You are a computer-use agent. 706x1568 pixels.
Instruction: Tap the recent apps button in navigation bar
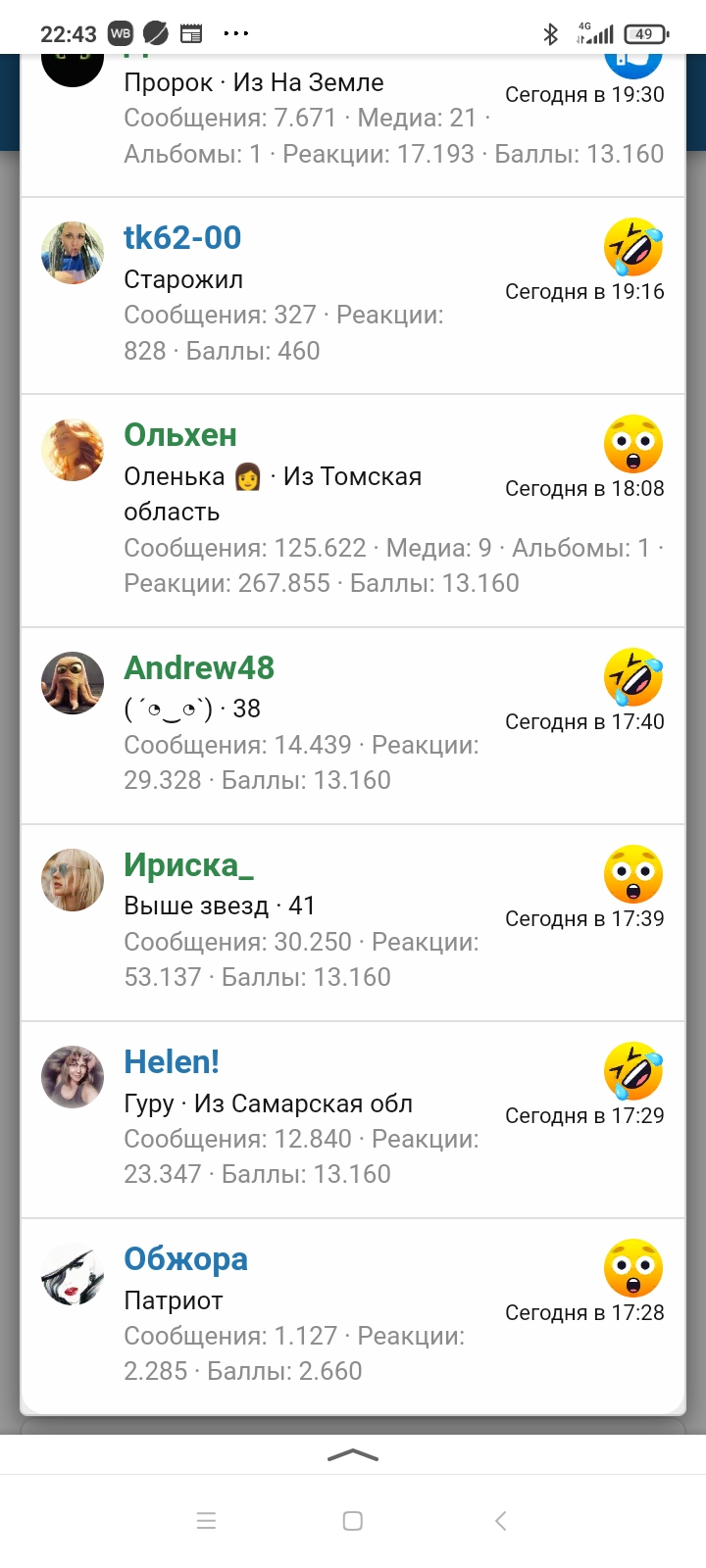click(206, 1520)
